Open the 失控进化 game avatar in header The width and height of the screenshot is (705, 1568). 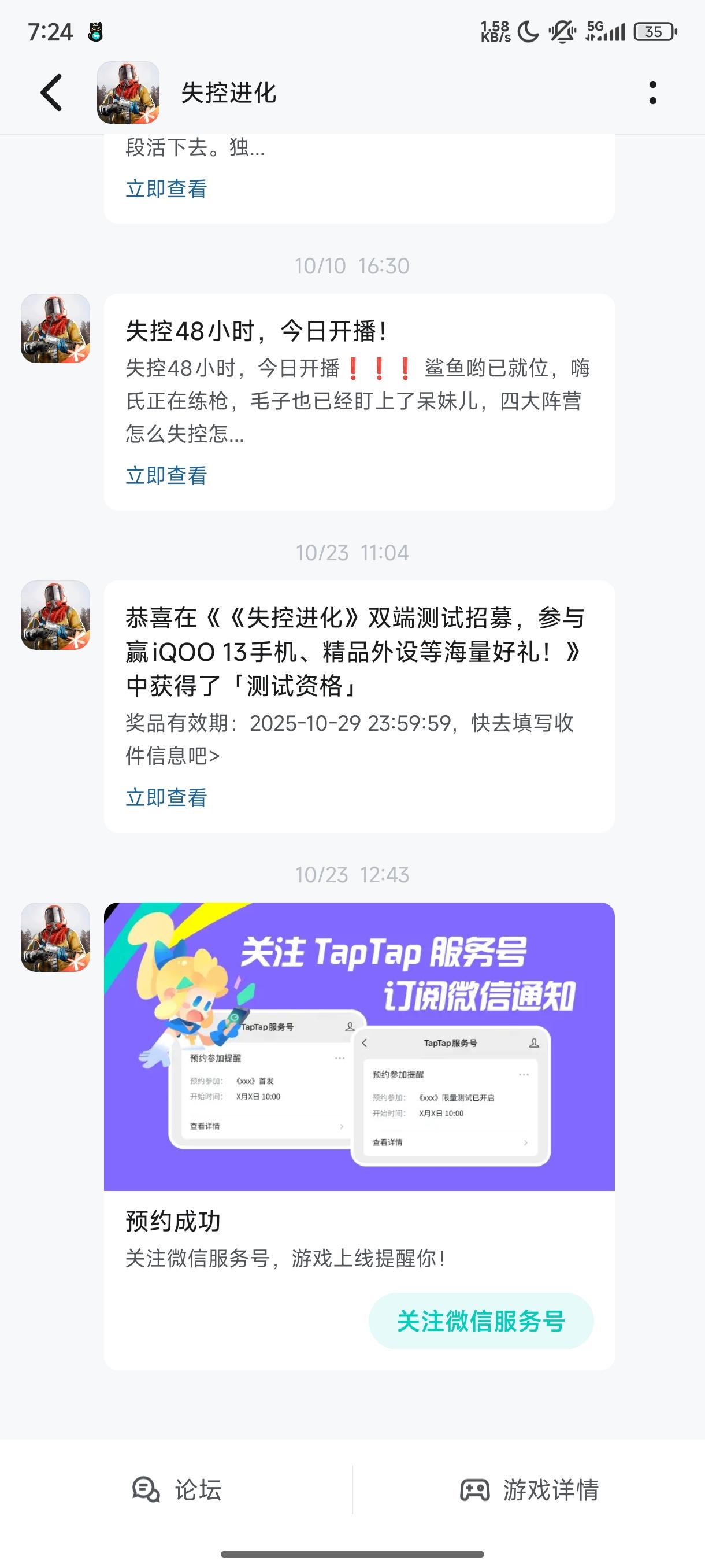point(129,91)
